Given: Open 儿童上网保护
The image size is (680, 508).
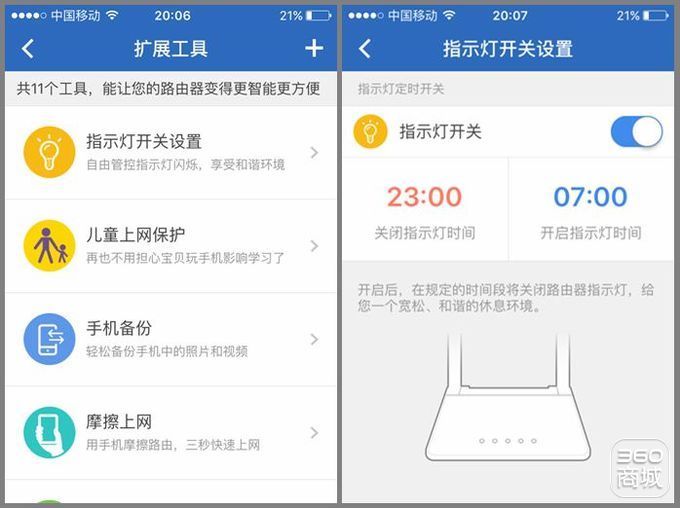Looking at the screenshot, I should coord(170,246).
